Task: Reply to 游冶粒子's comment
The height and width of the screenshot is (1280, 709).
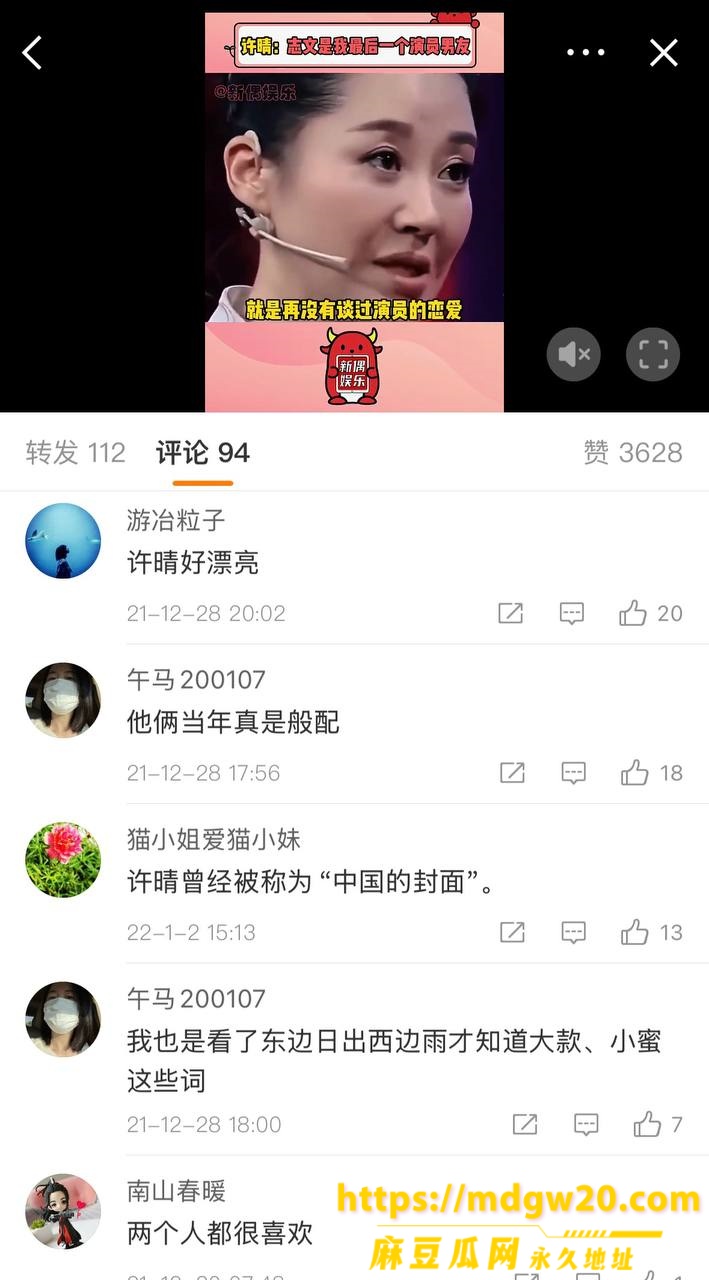Action: click(x=571, y=613)
